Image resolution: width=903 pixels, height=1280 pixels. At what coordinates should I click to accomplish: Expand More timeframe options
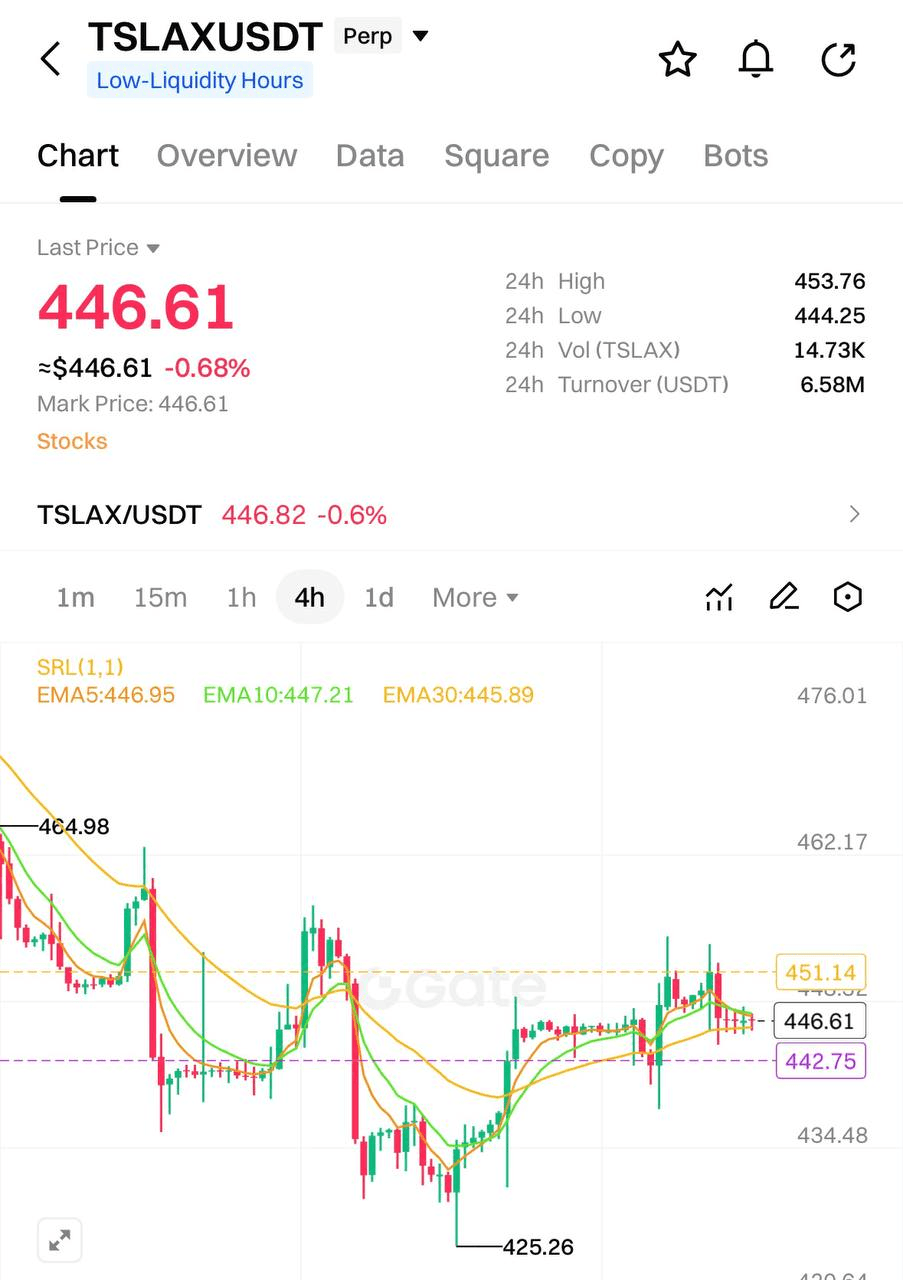(475, 598)
